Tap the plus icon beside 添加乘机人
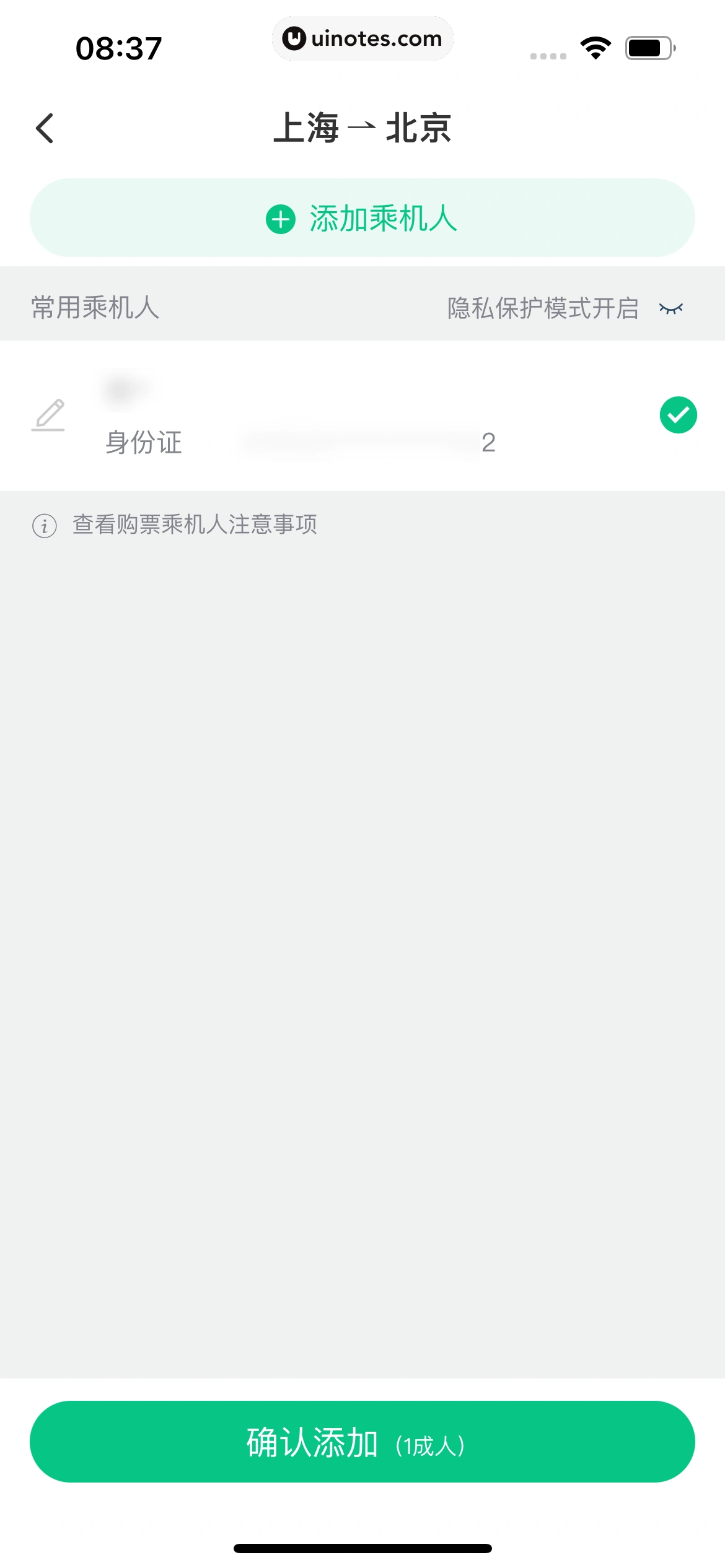 (x=280, y=218)
